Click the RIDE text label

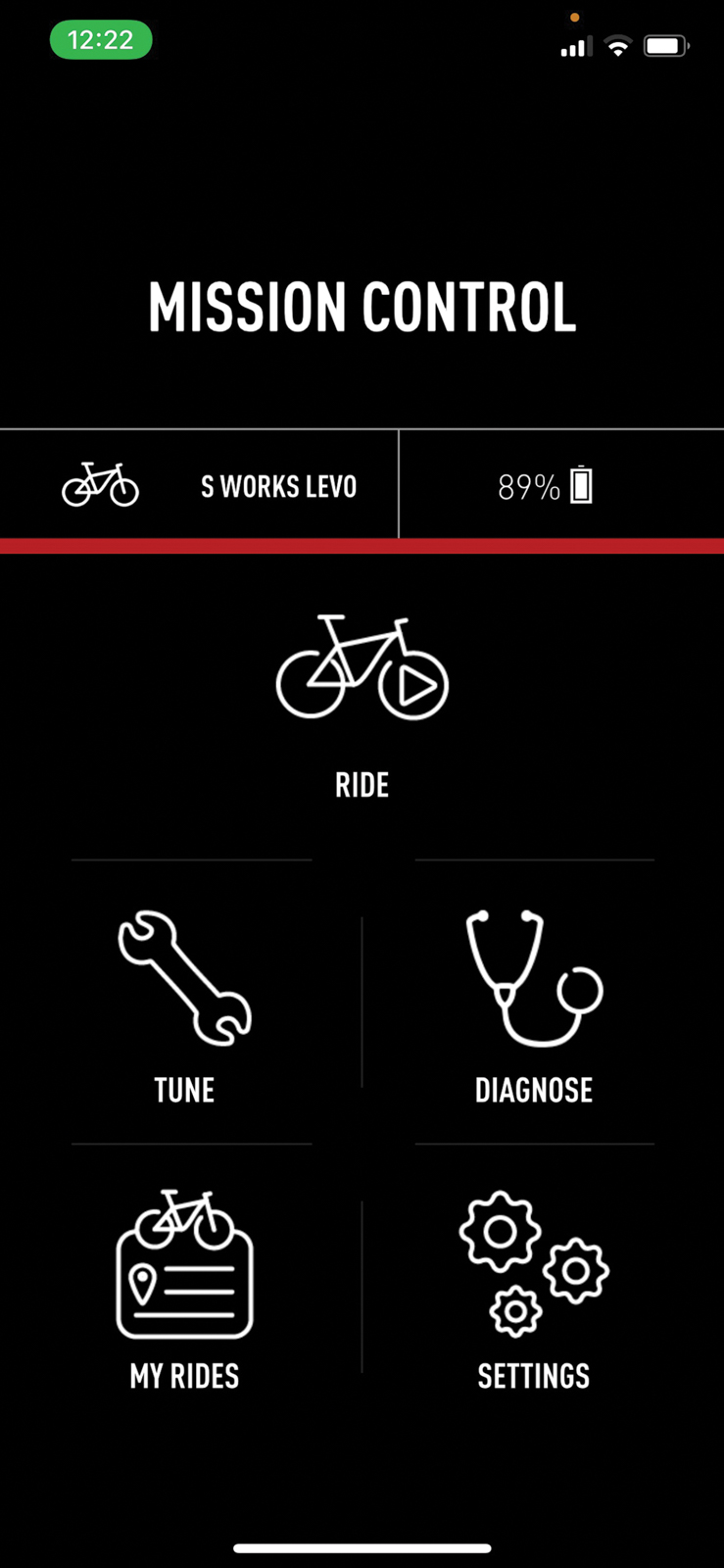362,784
